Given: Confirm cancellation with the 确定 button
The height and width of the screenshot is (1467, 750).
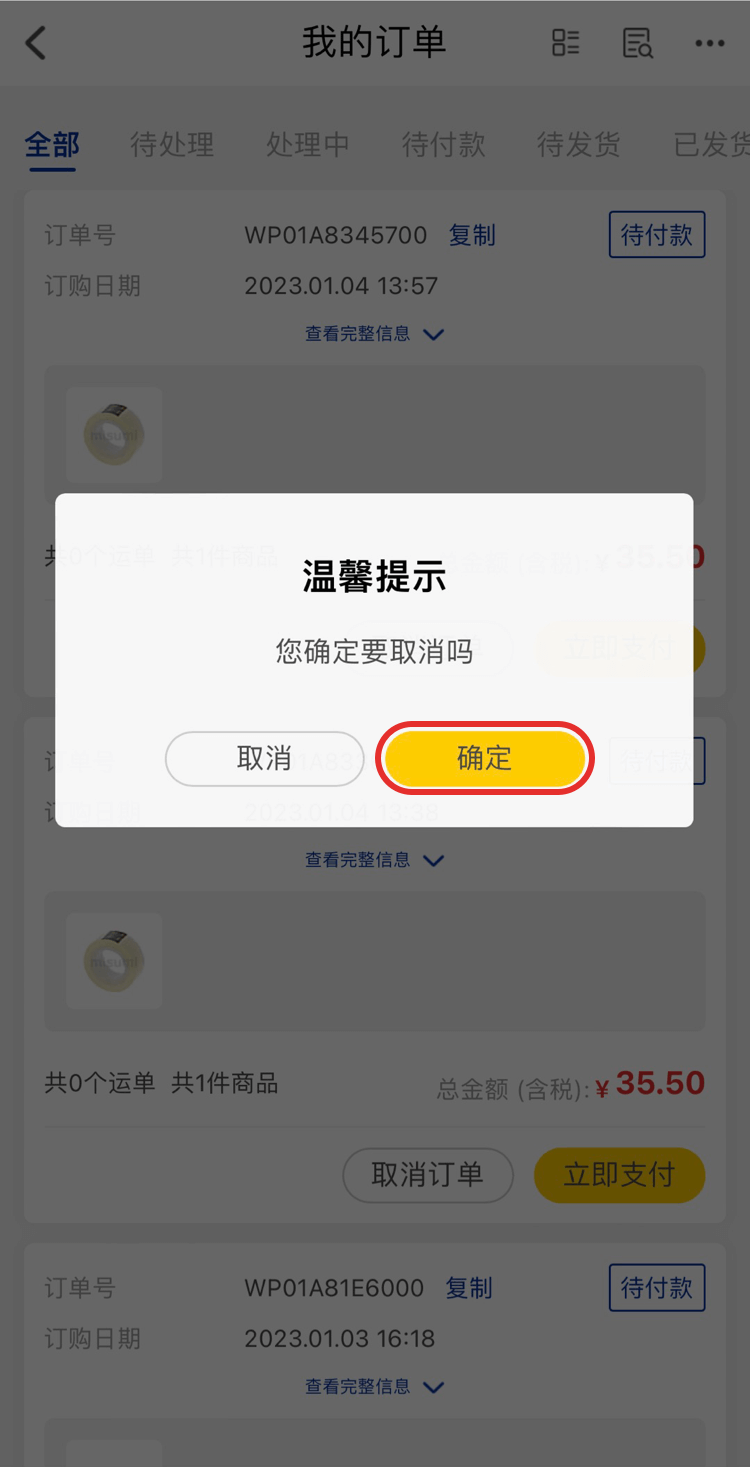Looking at the screenshot, I should [x=485, y=758].
